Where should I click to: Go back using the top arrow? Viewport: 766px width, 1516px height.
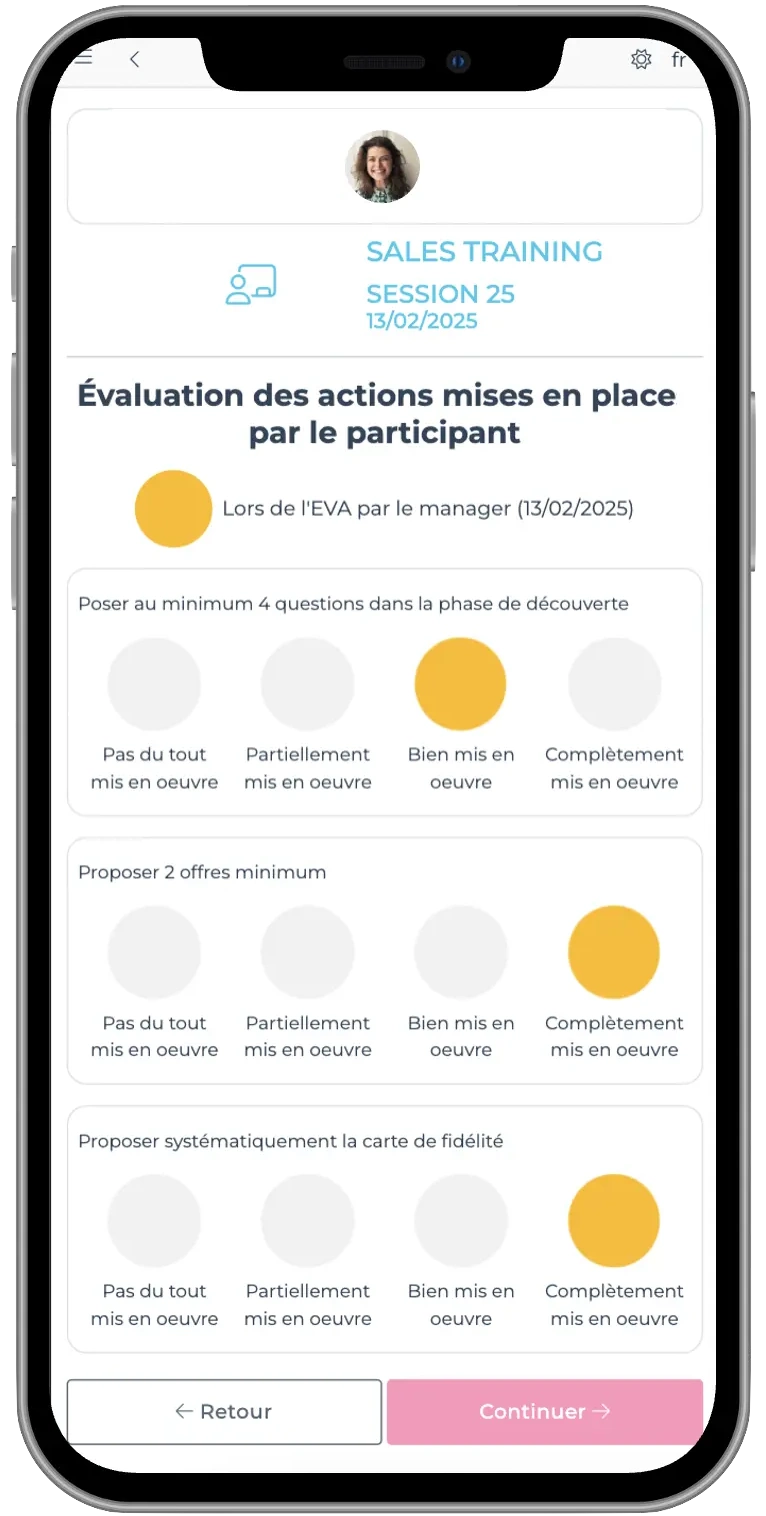pos(135,59)
